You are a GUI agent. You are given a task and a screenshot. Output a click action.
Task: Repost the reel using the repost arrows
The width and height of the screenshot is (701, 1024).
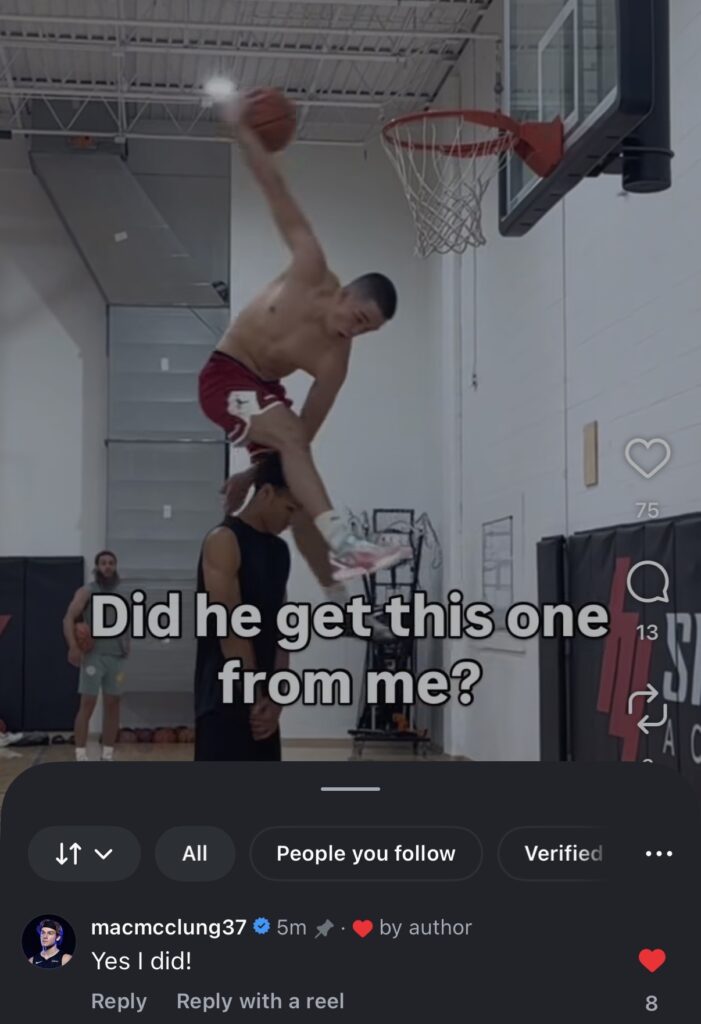point(647,706)
